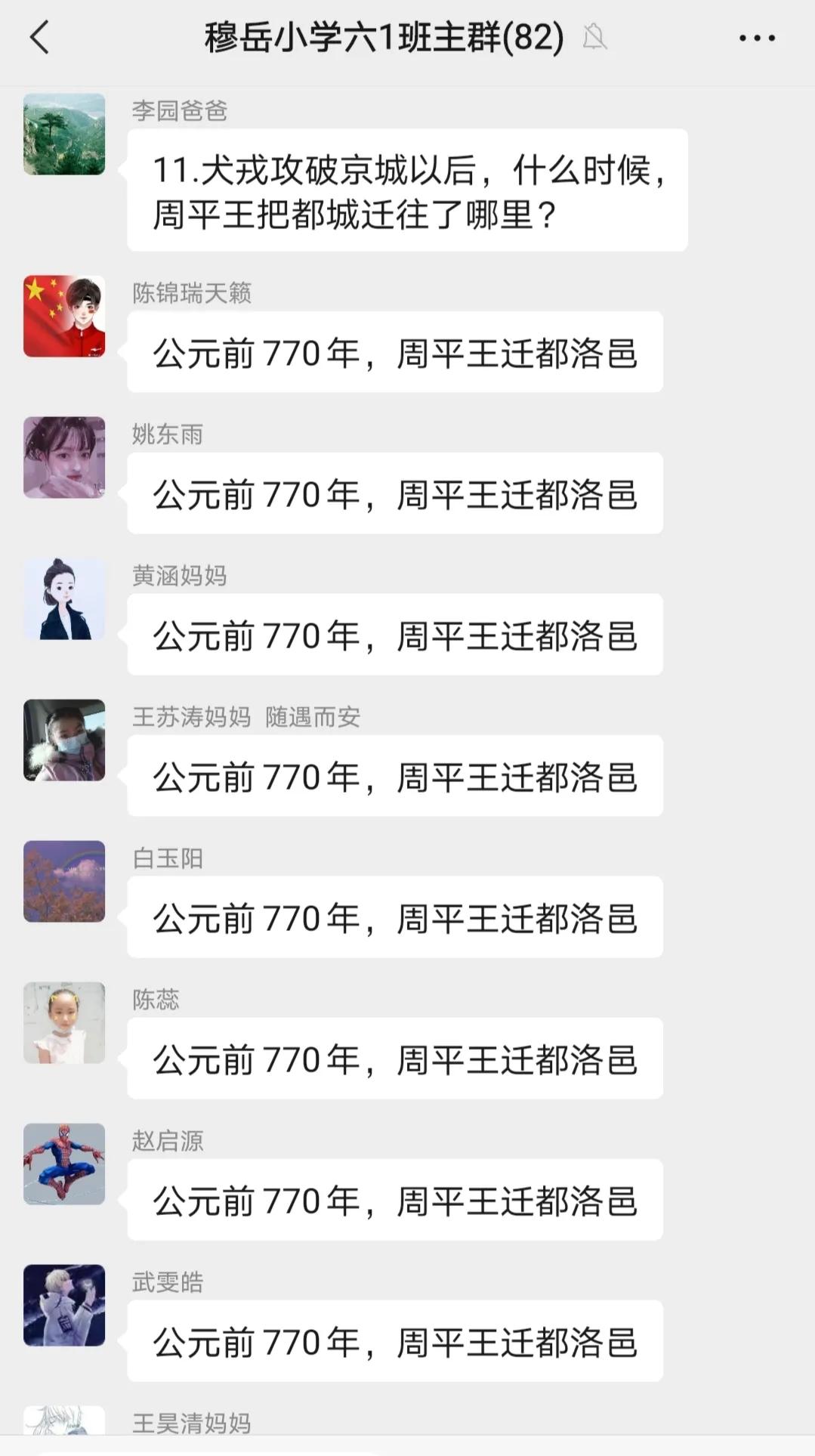Open 李园爸爸's profile avatar
815x1456 pixels.
point(64,134)
